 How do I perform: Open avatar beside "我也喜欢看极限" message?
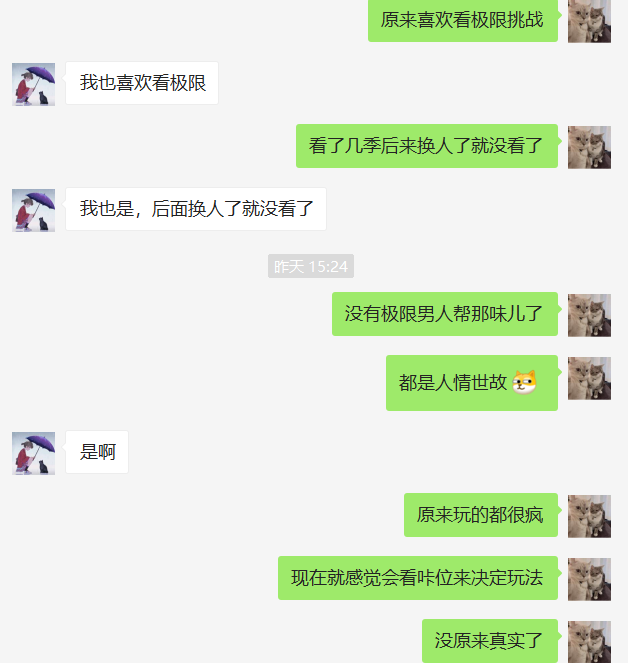(x=33, y=84)
